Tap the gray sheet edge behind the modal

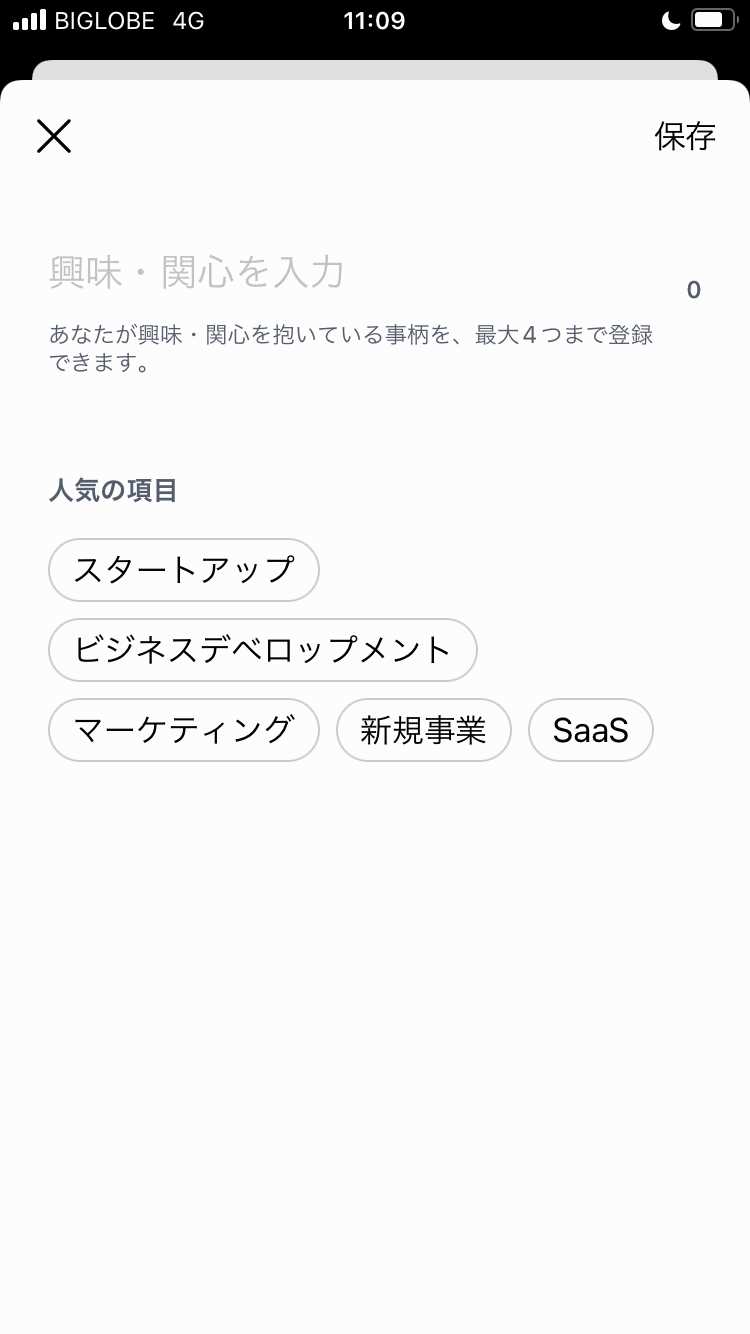click(x=375, y=68)
